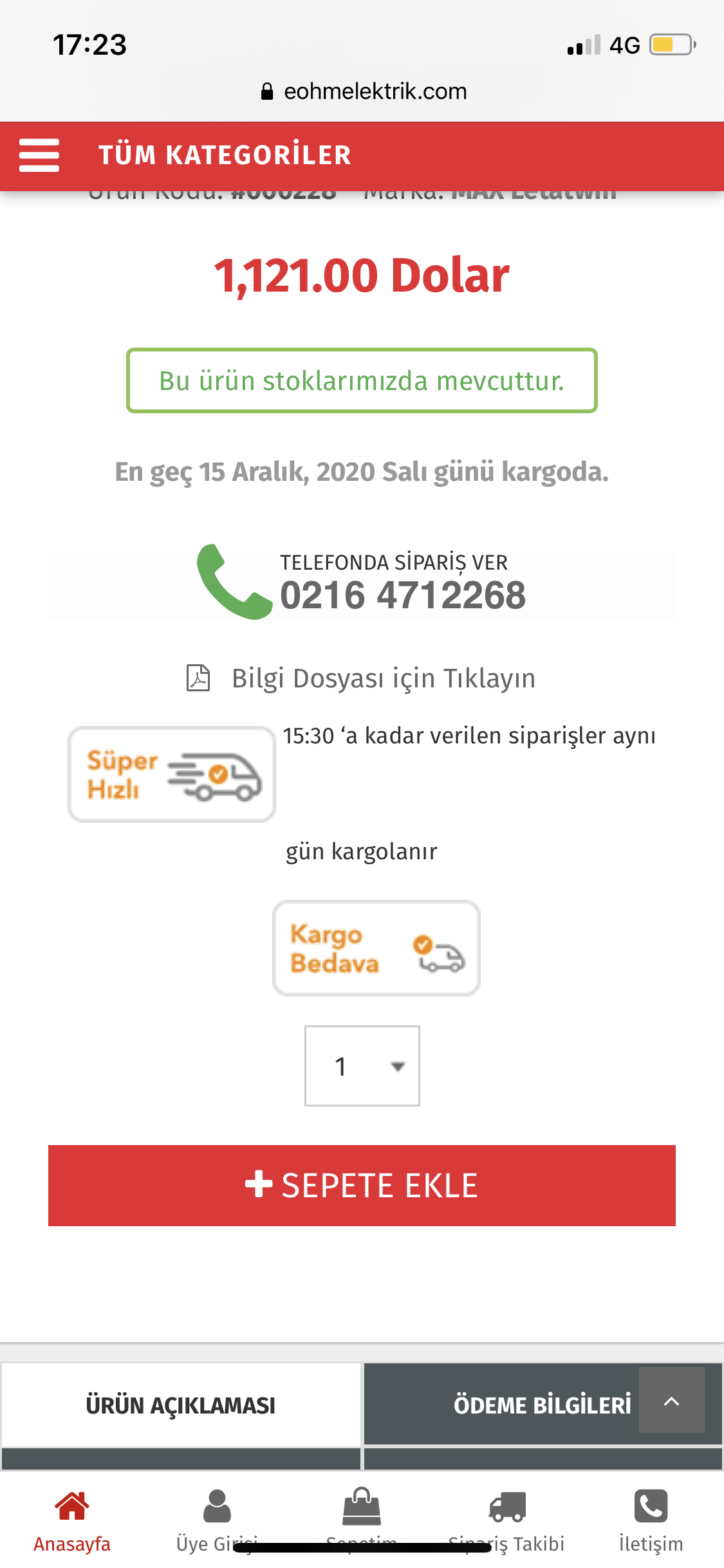This screenshot has width=724, height=1568.
Task: Open Sipariş Takibi order tracking
Action: click(506, 1520)
